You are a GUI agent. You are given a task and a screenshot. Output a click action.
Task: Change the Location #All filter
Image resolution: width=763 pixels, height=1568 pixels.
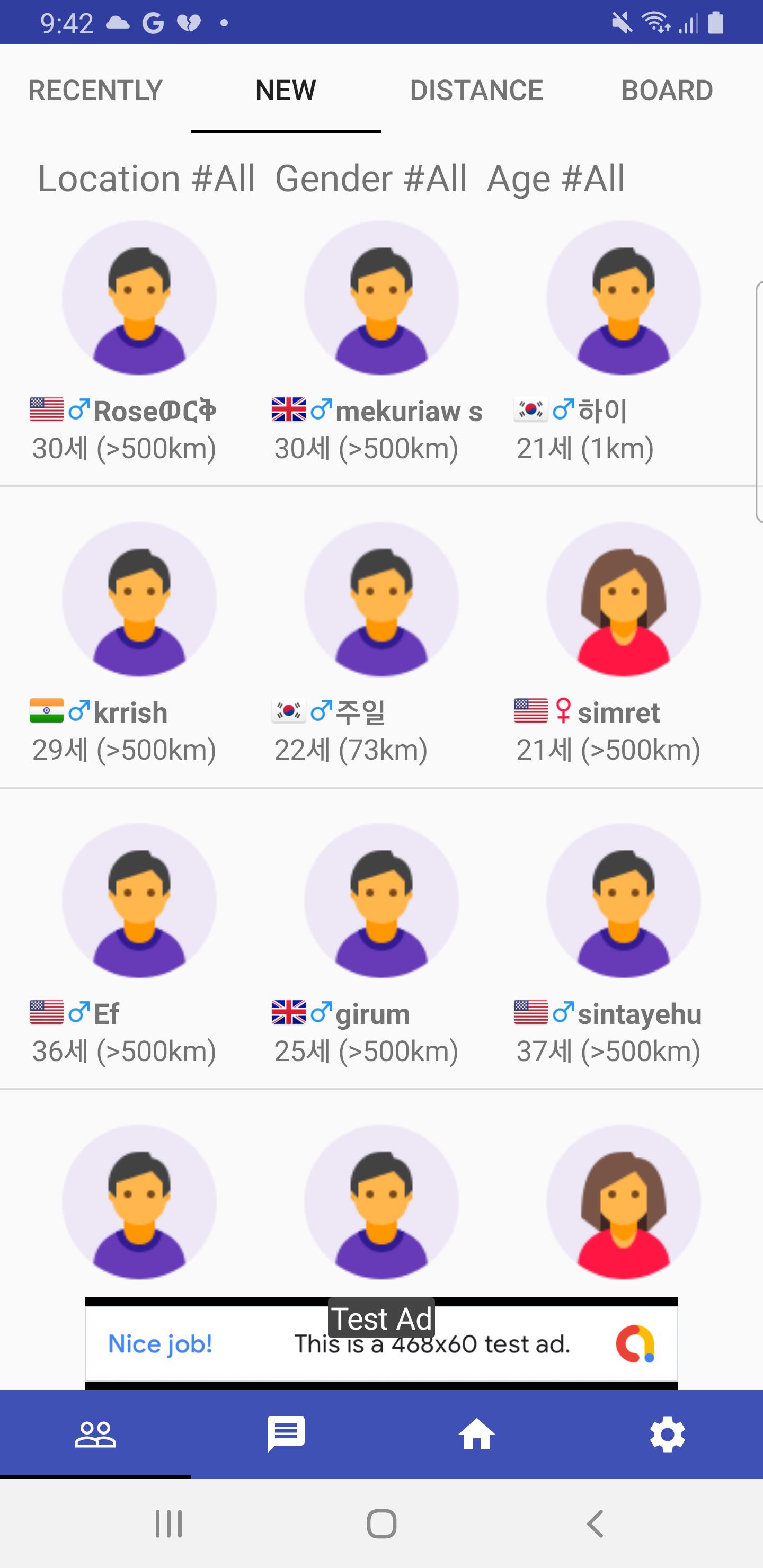tap(146, 179)
